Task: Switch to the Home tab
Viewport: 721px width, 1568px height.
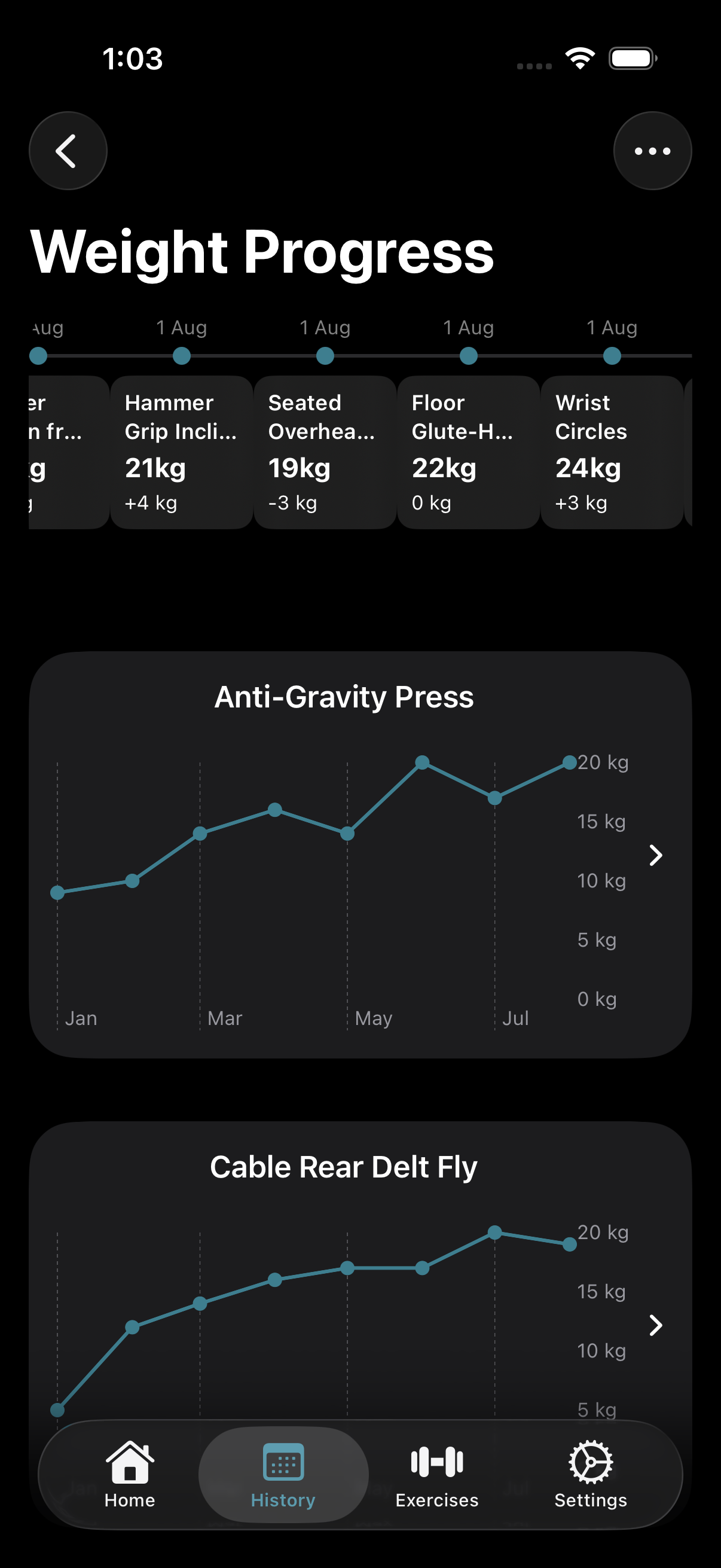Action: pos(130,1474)
